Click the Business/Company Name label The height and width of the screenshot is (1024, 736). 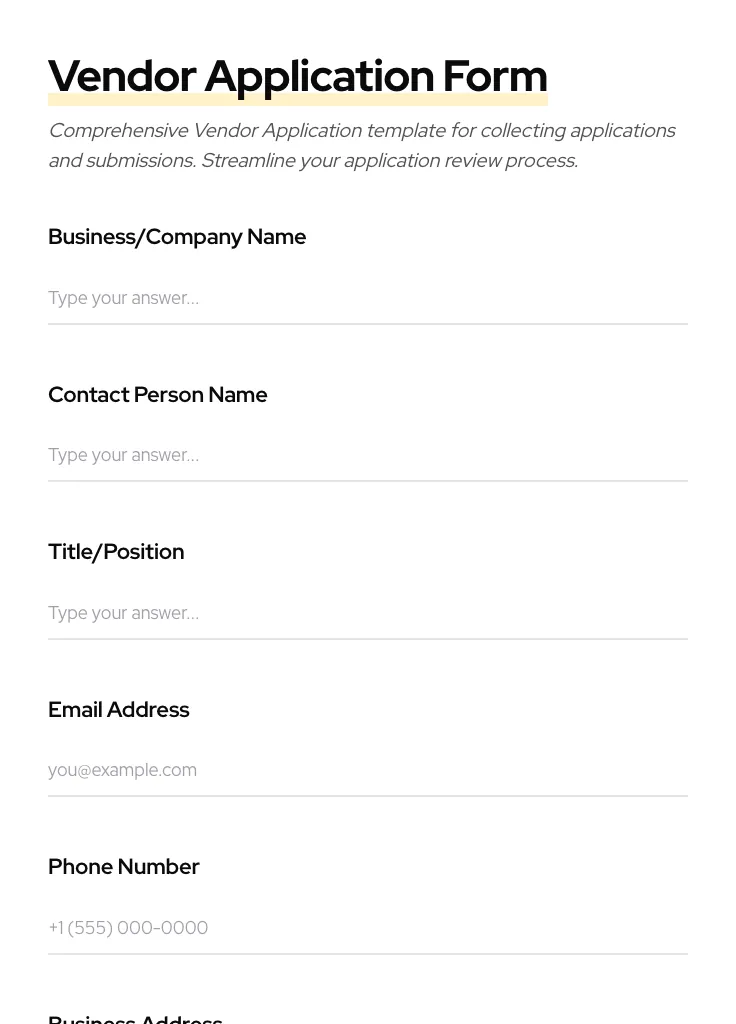pos(177,237)
